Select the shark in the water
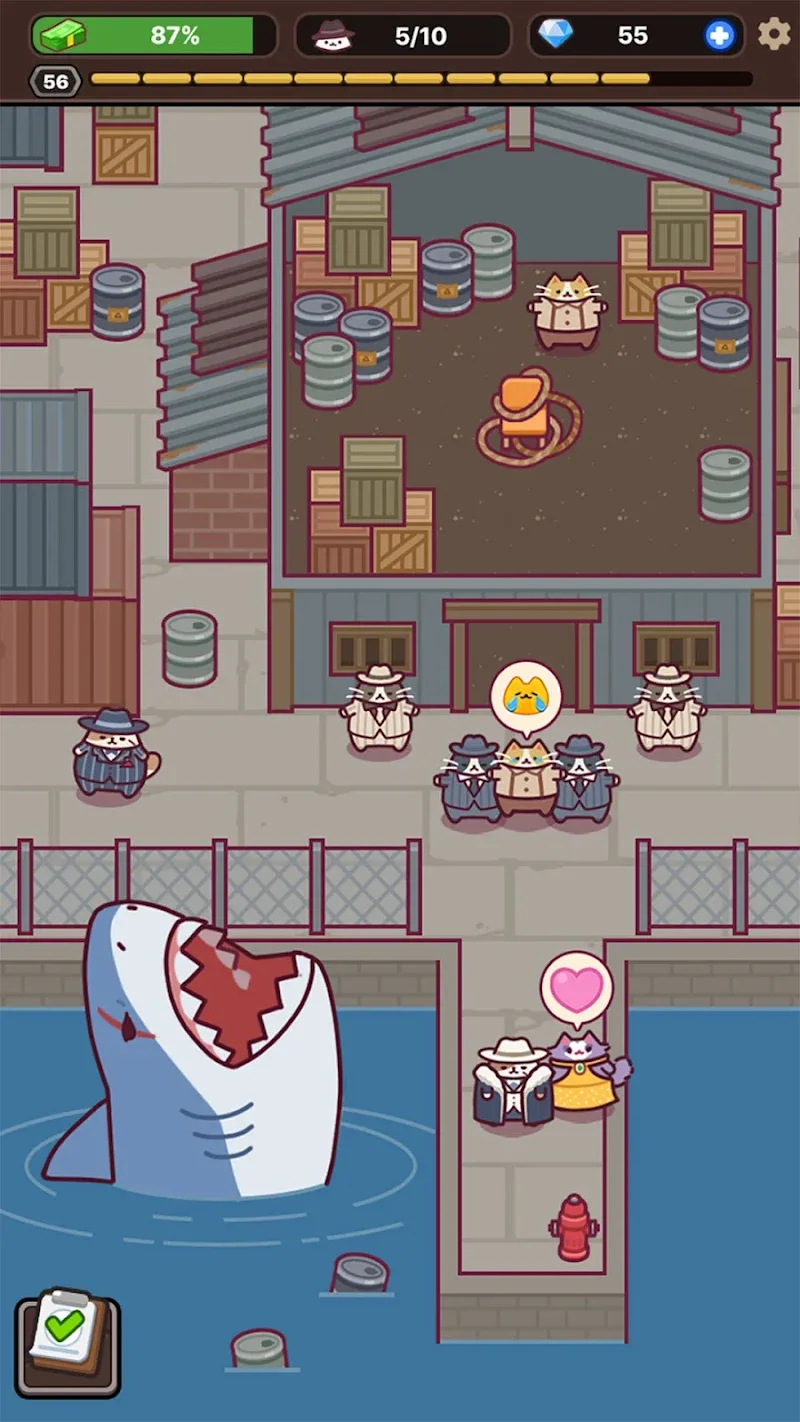This screenshot has width=800, height=1422. (x=200, y=1060)
